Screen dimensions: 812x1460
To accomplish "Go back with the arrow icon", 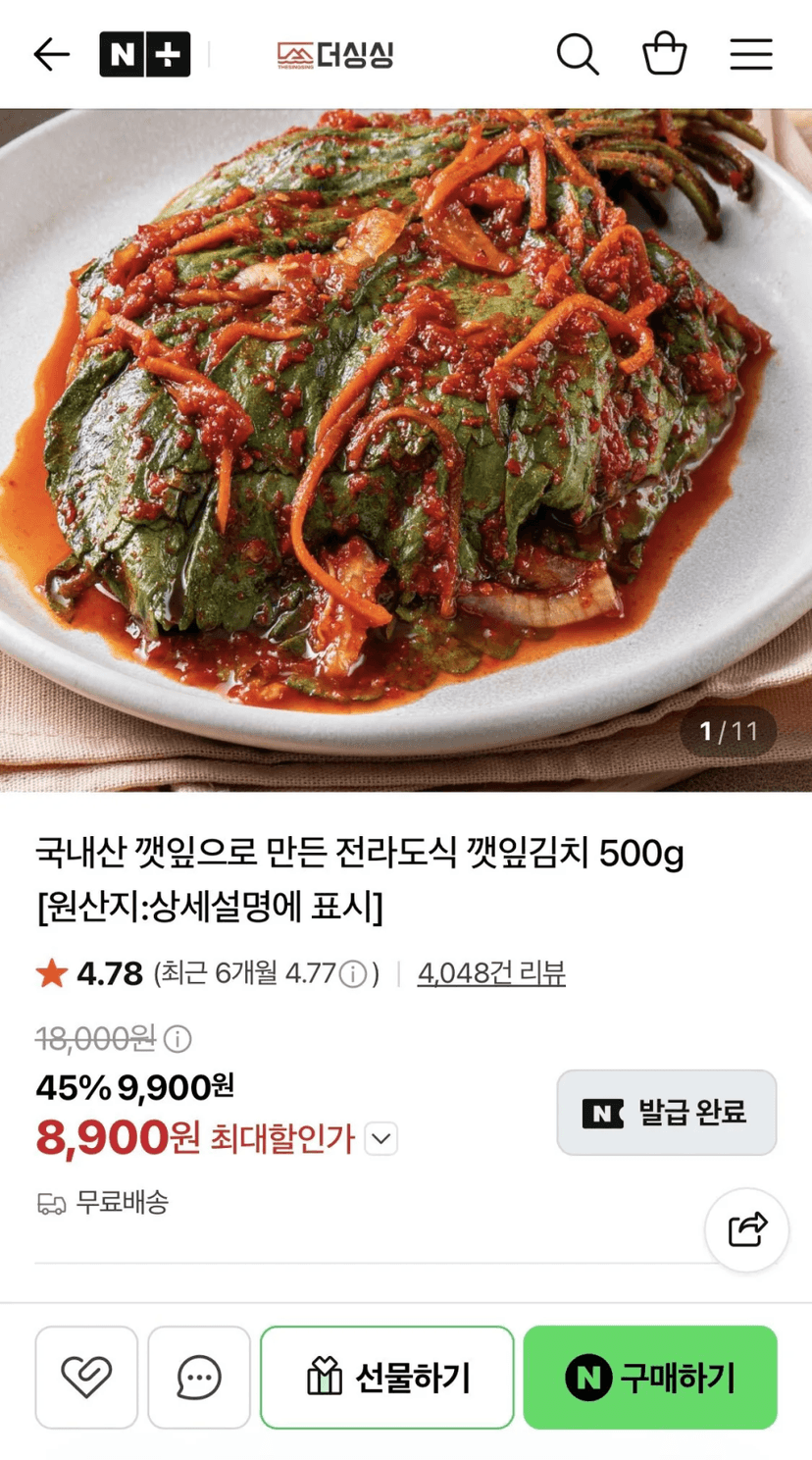I will (x=51, y=54).
